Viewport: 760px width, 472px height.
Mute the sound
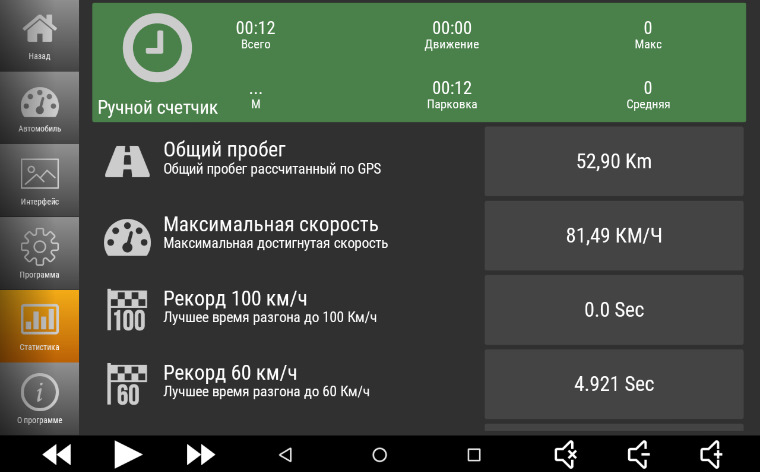(x=566, y=454)
